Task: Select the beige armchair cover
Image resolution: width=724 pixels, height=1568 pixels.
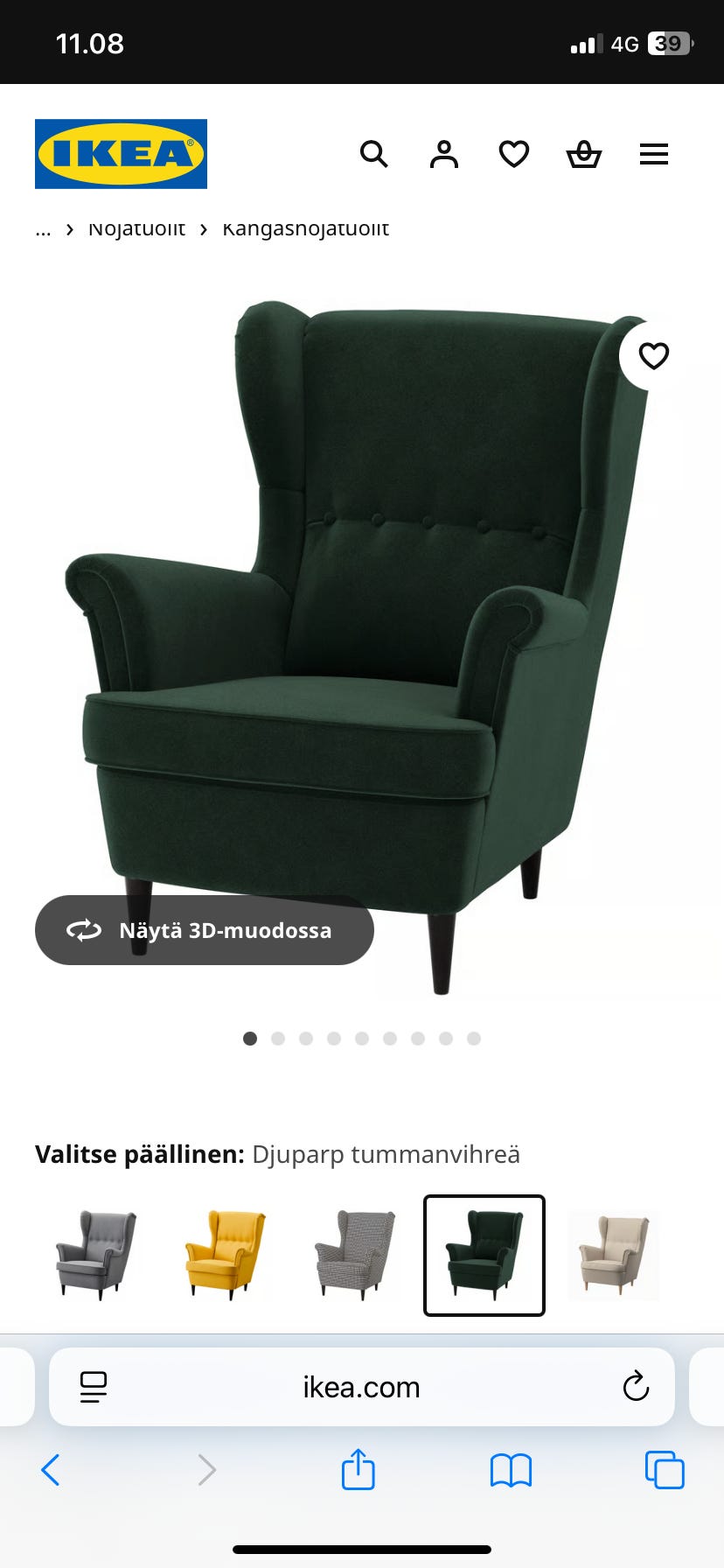Action: pyautogui.click(x=614, y=1255)
